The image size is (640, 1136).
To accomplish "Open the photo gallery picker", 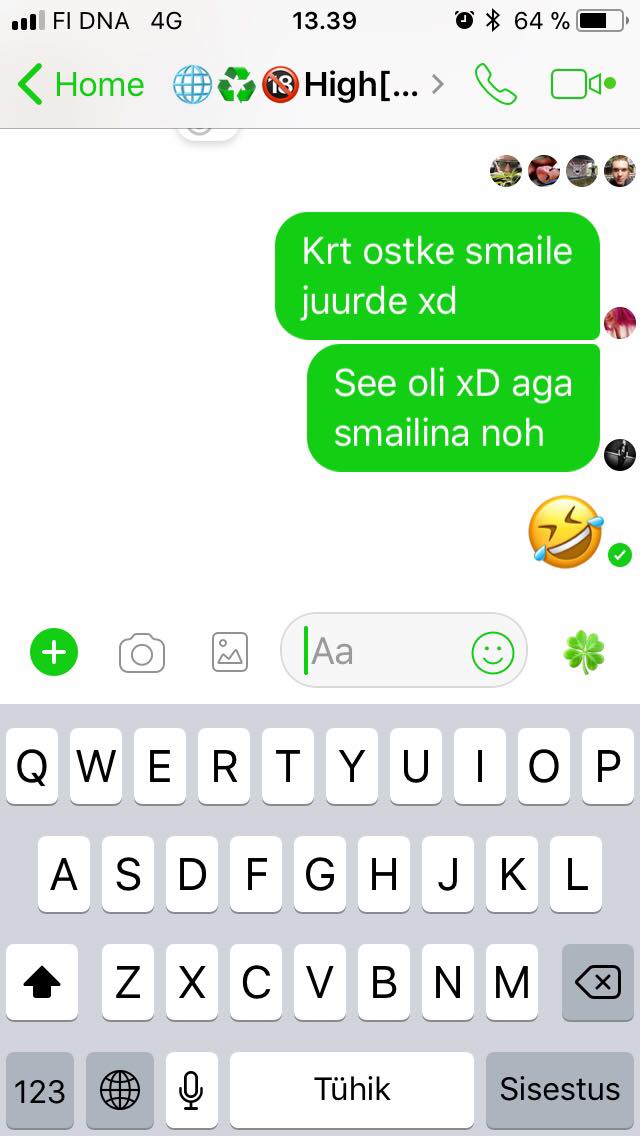I will [x=230, y=652].
